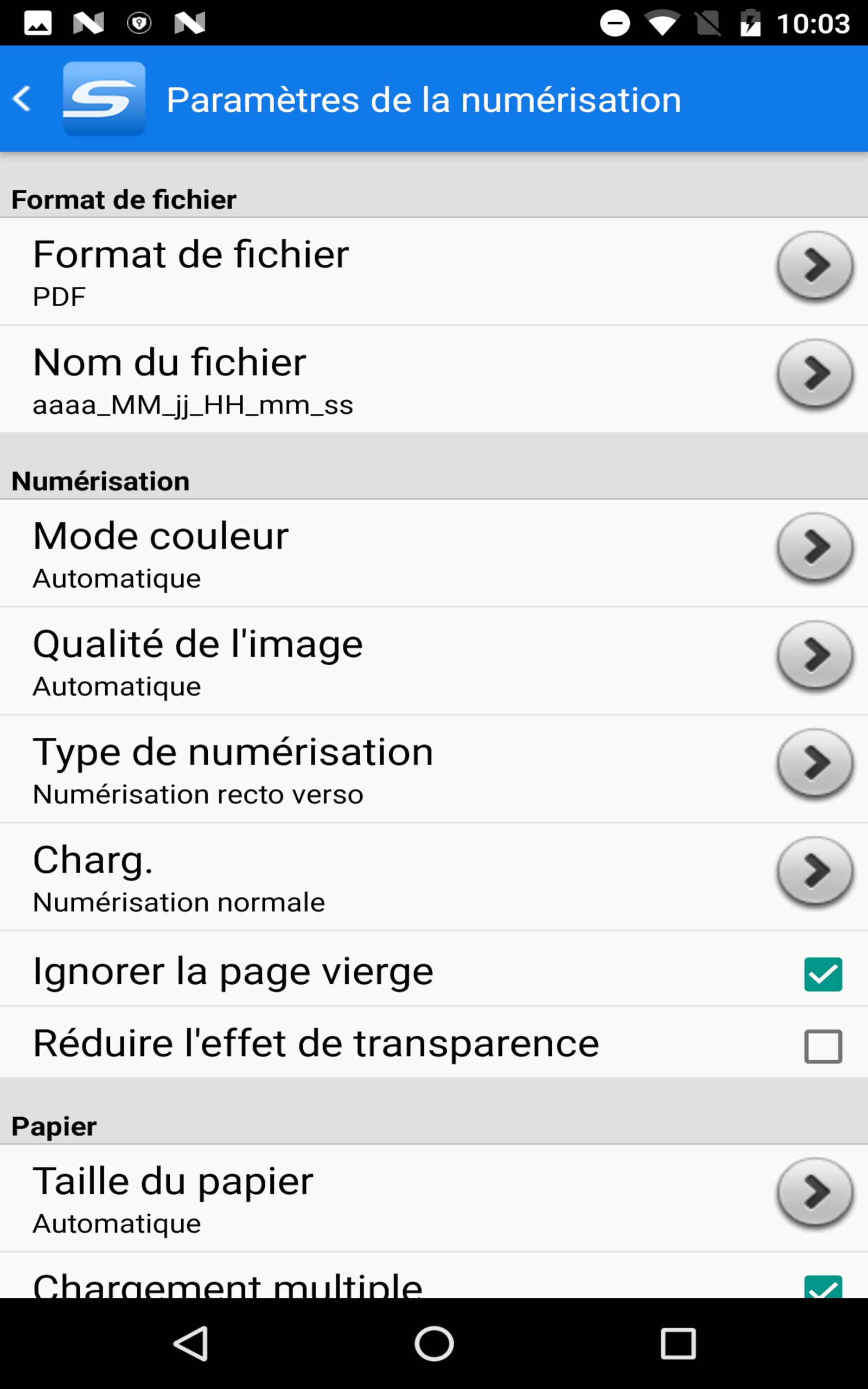
Task: Uncheck Ignorer la page vierge
Action: click(823, 970)
